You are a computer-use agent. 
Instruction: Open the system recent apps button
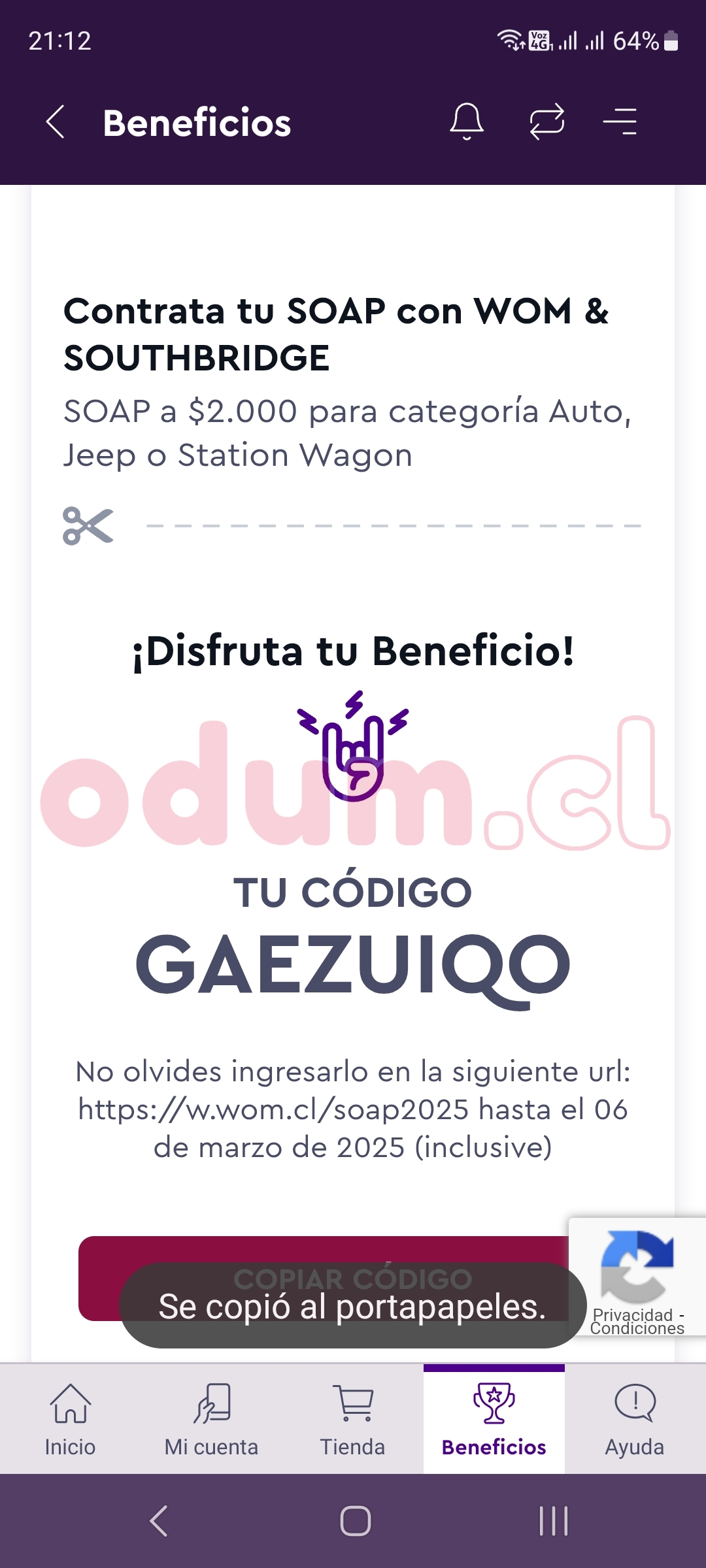(553, 1521)
